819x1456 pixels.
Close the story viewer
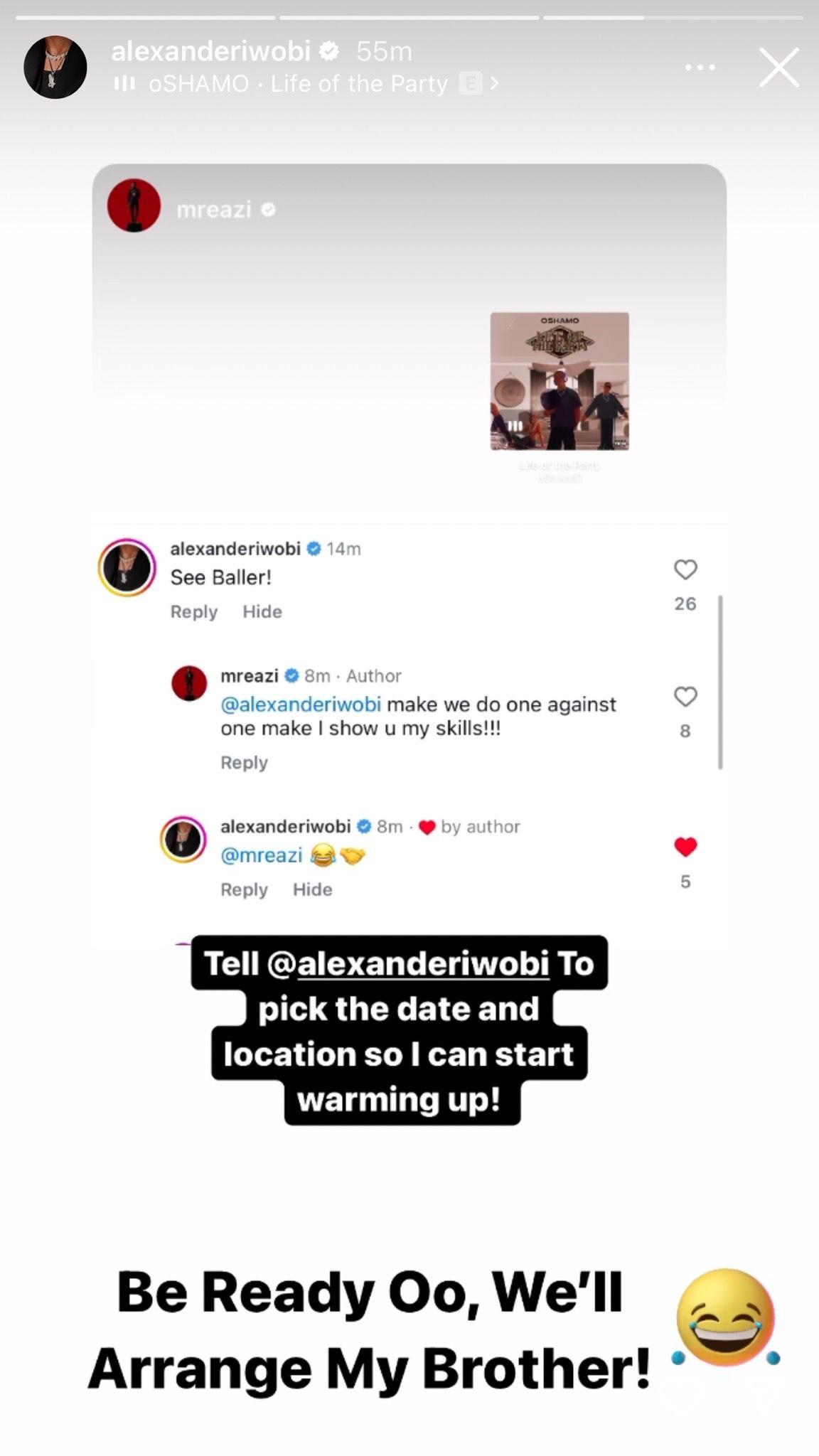click(x=779, y=68)
